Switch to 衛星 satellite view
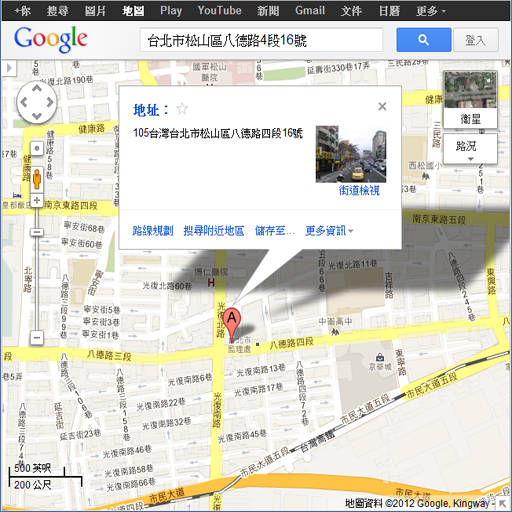Image resolution: width=512 pixels, height=512 pixels. (470, 100)
